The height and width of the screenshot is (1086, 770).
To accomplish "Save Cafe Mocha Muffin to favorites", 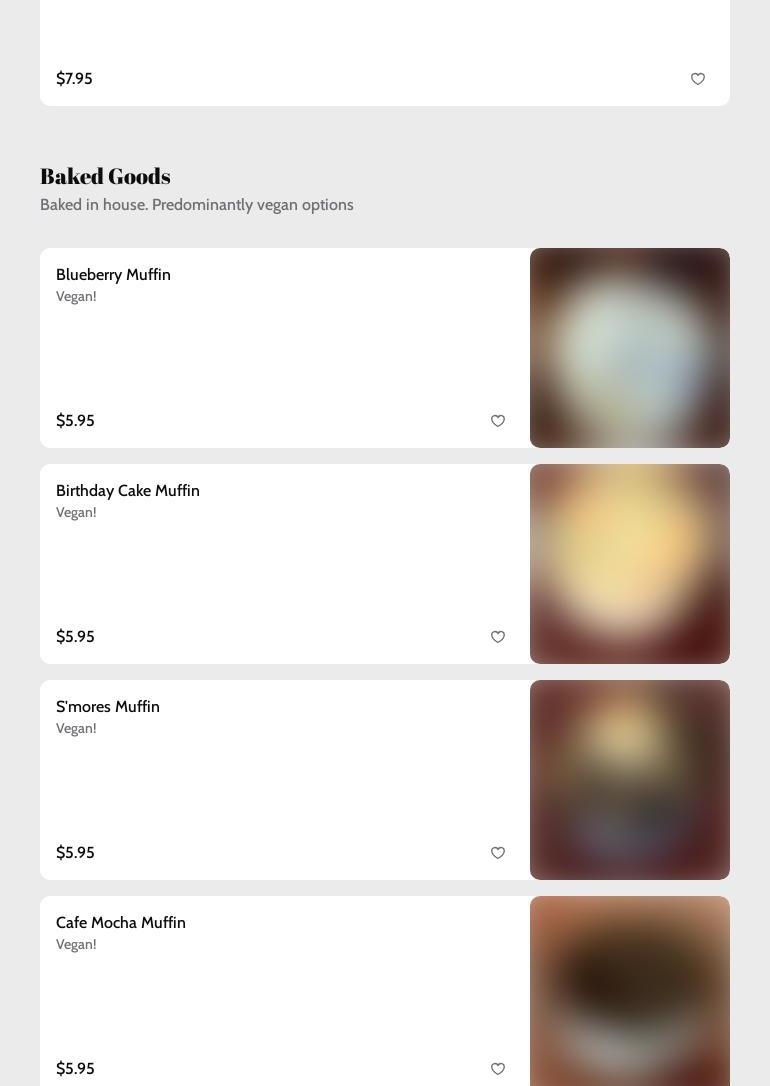I will coord(498,1069).
